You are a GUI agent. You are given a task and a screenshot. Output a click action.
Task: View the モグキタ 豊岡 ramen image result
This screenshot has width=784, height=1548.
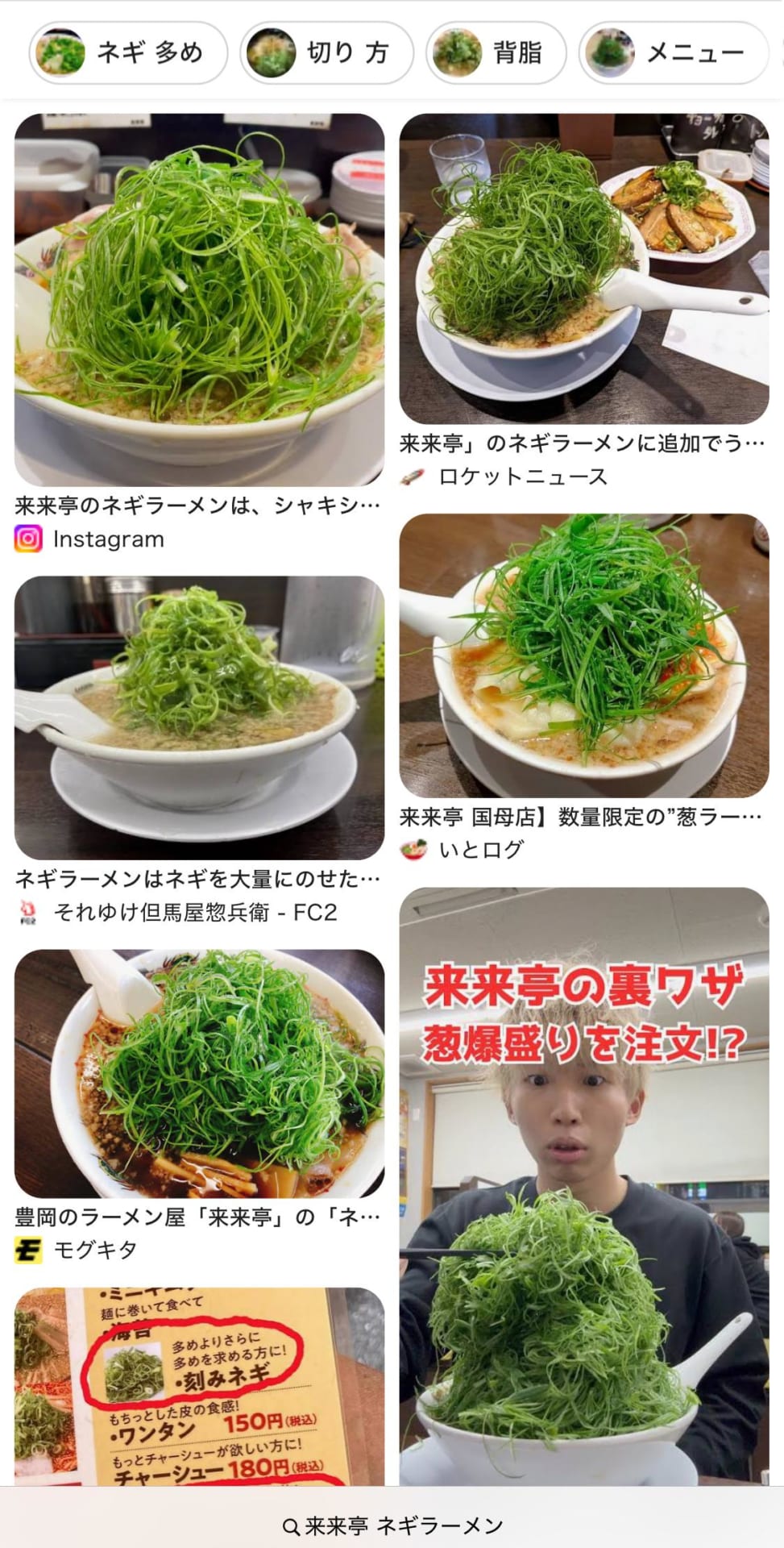pyautogui.click(x=199, y=1074)
